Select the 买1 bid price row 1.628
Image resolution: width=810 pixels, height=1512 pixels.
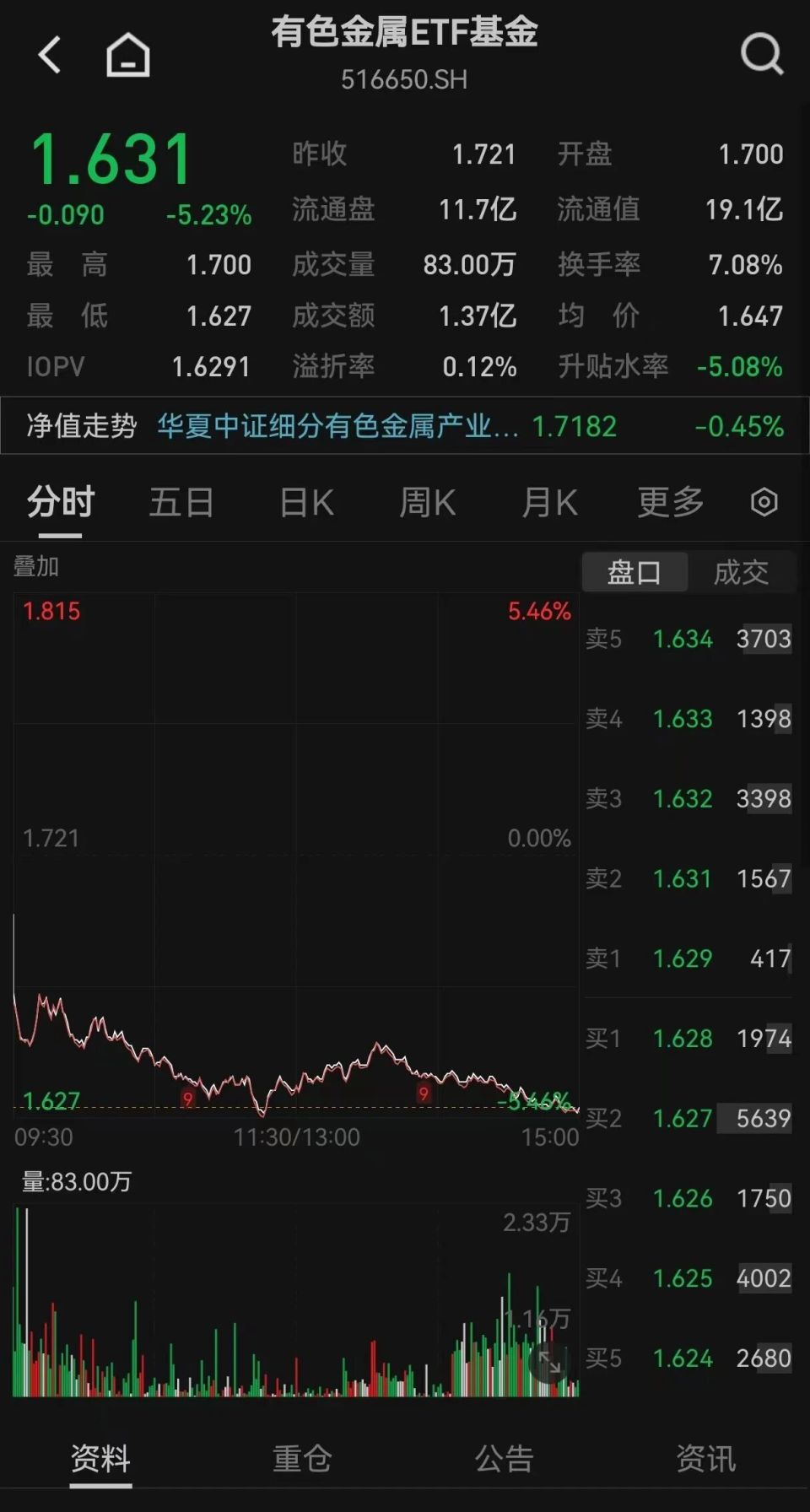[x=683, y=1039]
